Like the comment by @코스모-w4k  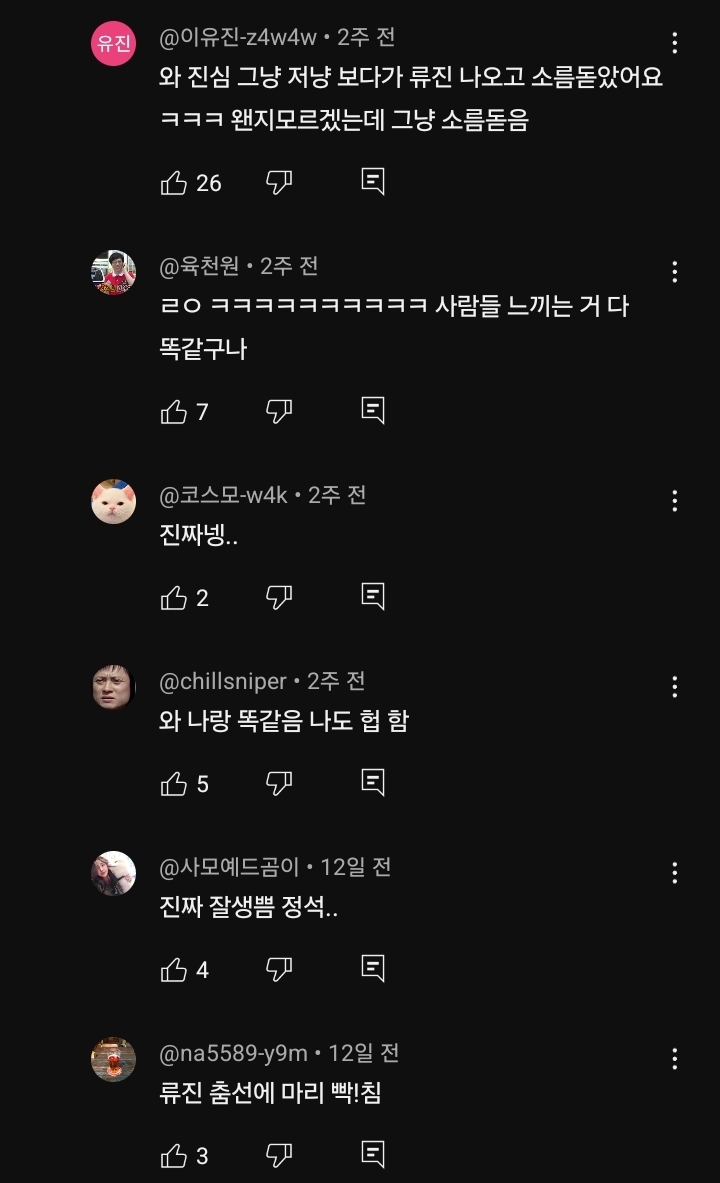[x=174, y=598]
